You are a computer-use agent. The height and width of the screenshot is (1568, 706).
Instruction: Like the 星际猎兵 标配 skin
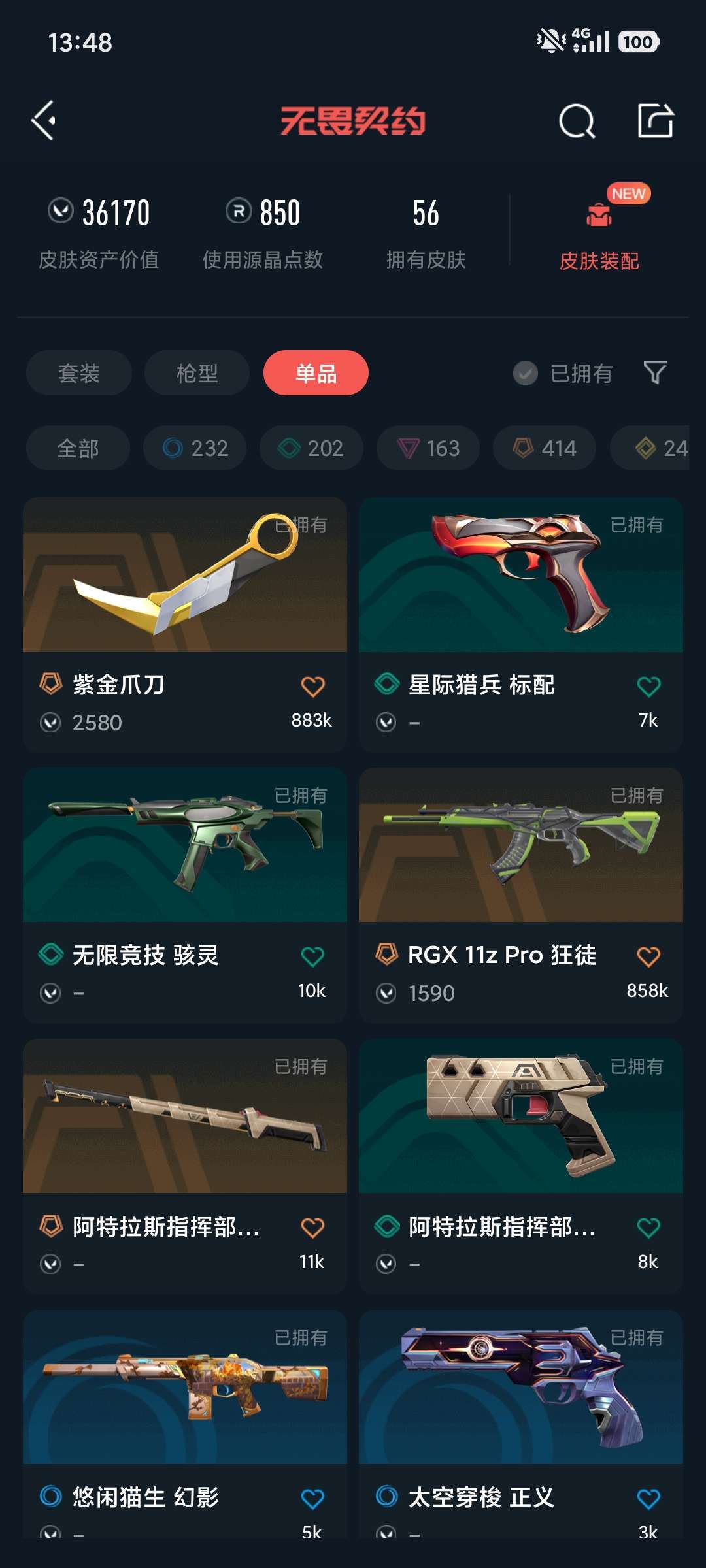click(x=648, y=686)
